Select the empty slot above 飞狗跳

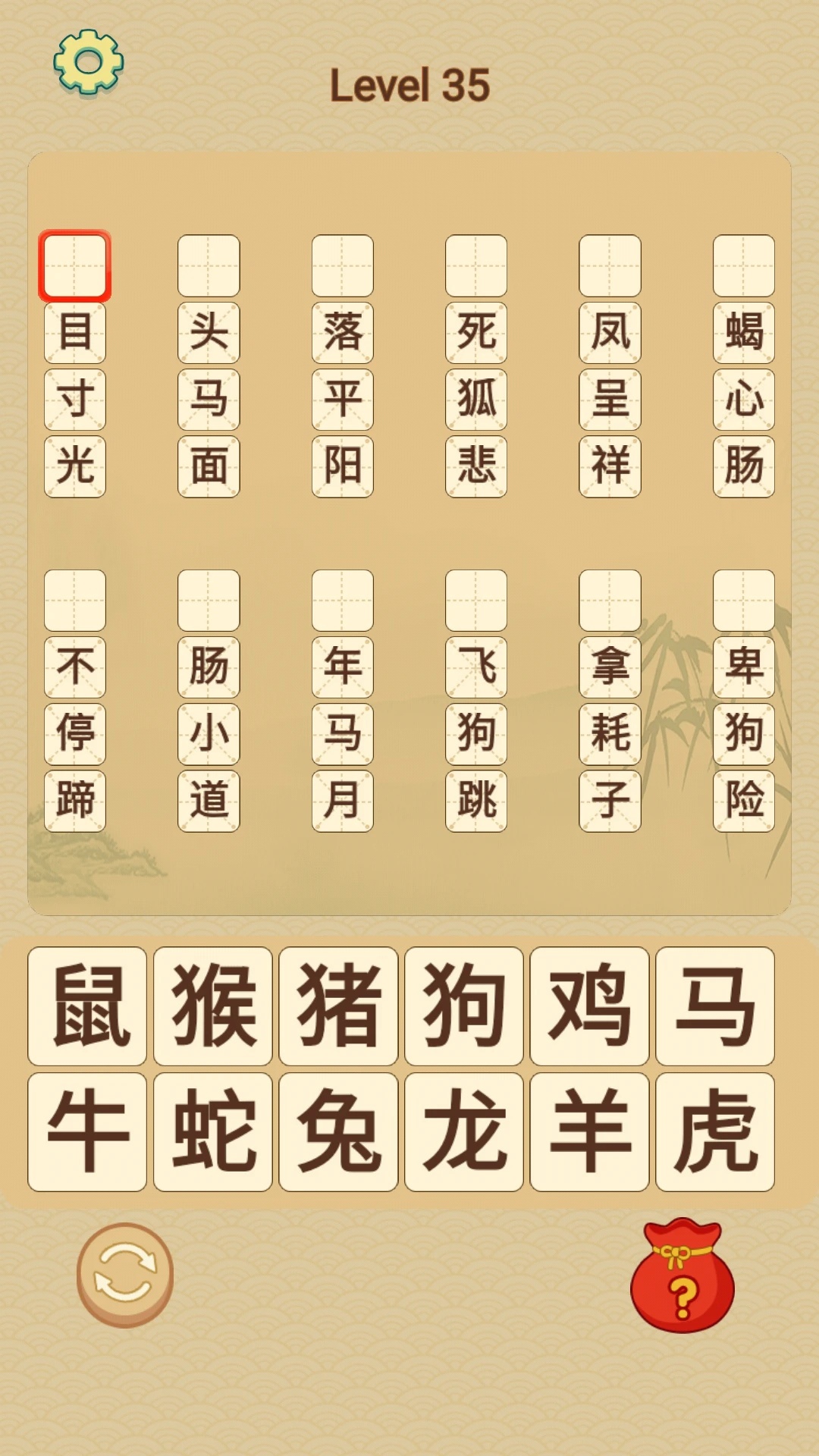coord(476,601)
